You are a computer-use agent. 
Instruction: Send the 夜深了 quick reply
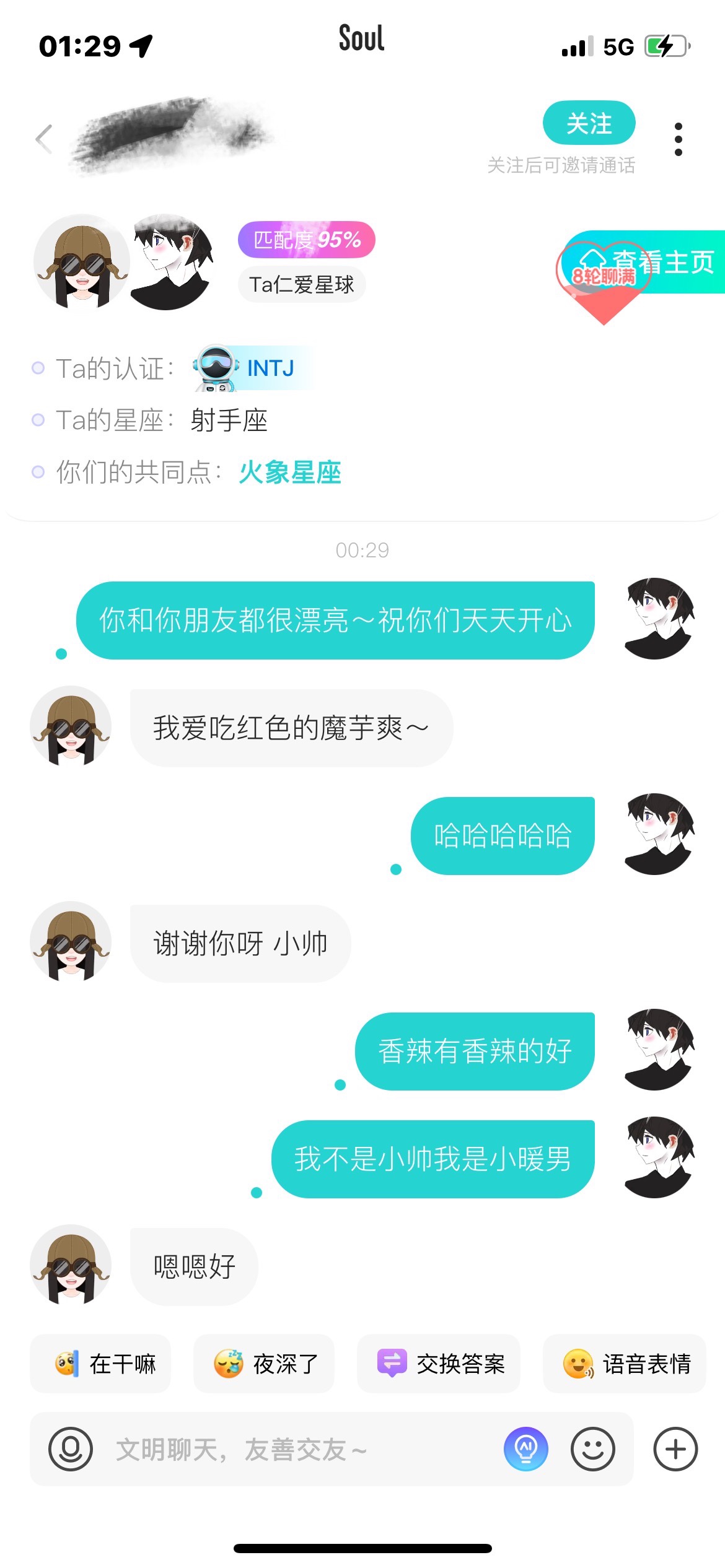pyautogui.click(x=264, y=1364)
